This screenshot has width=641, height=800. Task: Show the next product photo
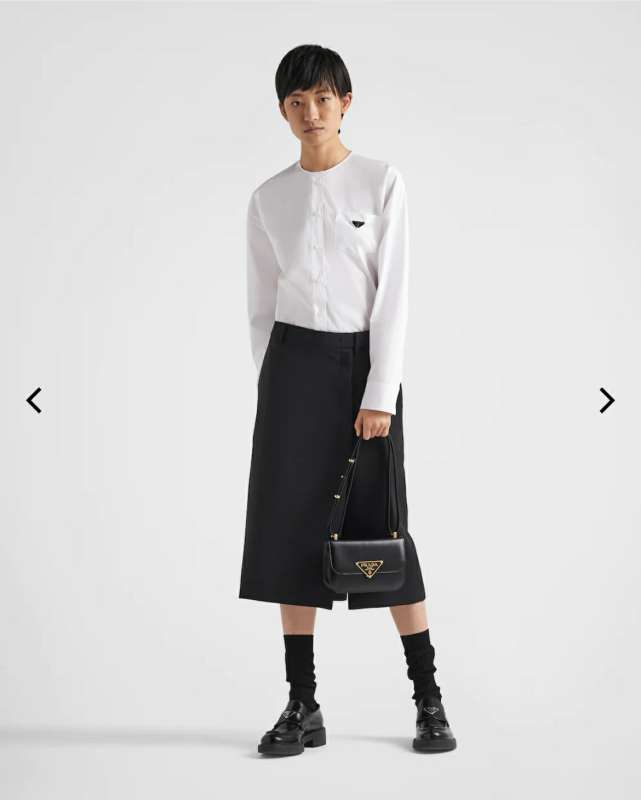tap(606, 400)
